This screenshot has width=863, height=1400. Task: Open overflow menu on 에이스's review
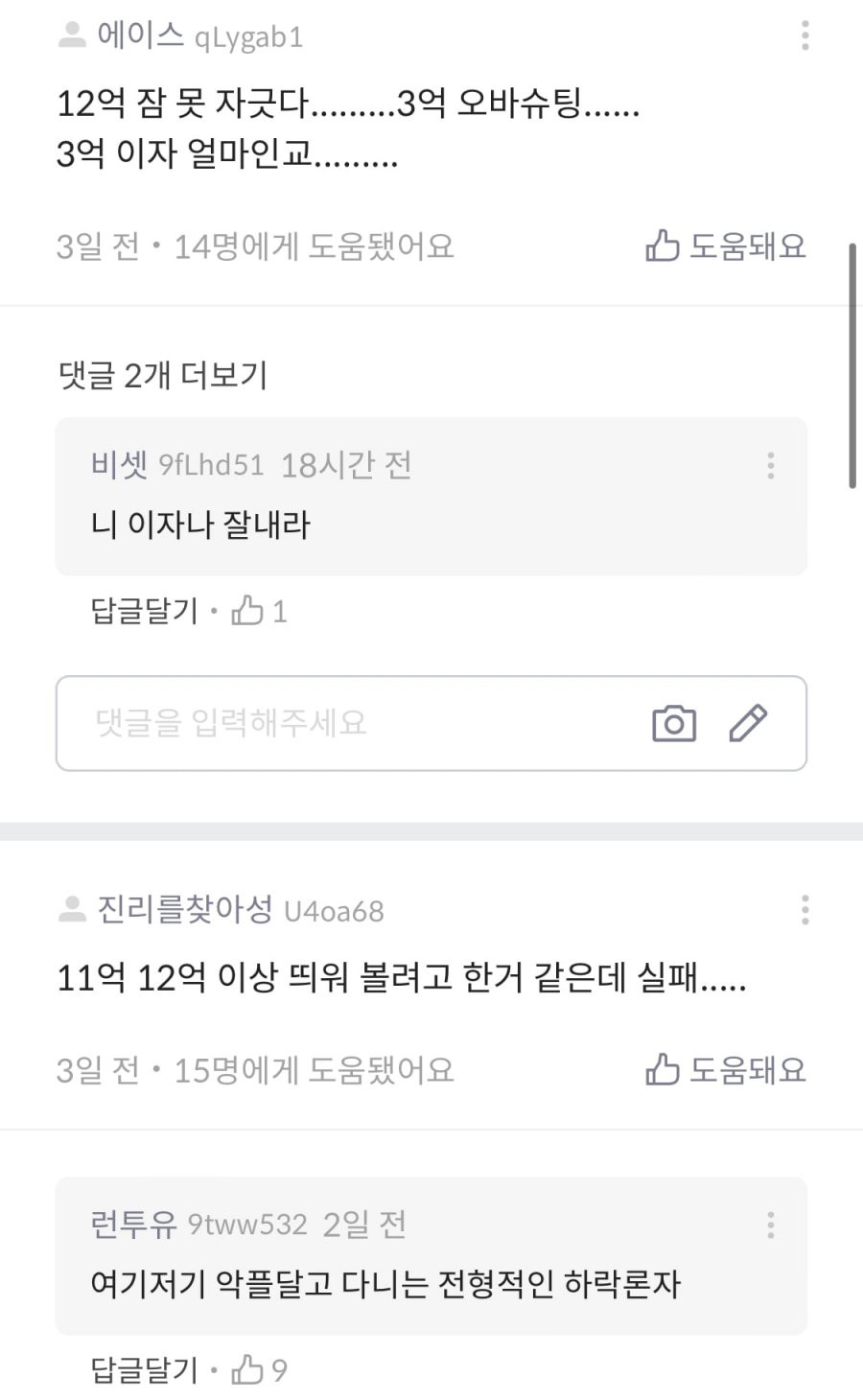point(805,35)
